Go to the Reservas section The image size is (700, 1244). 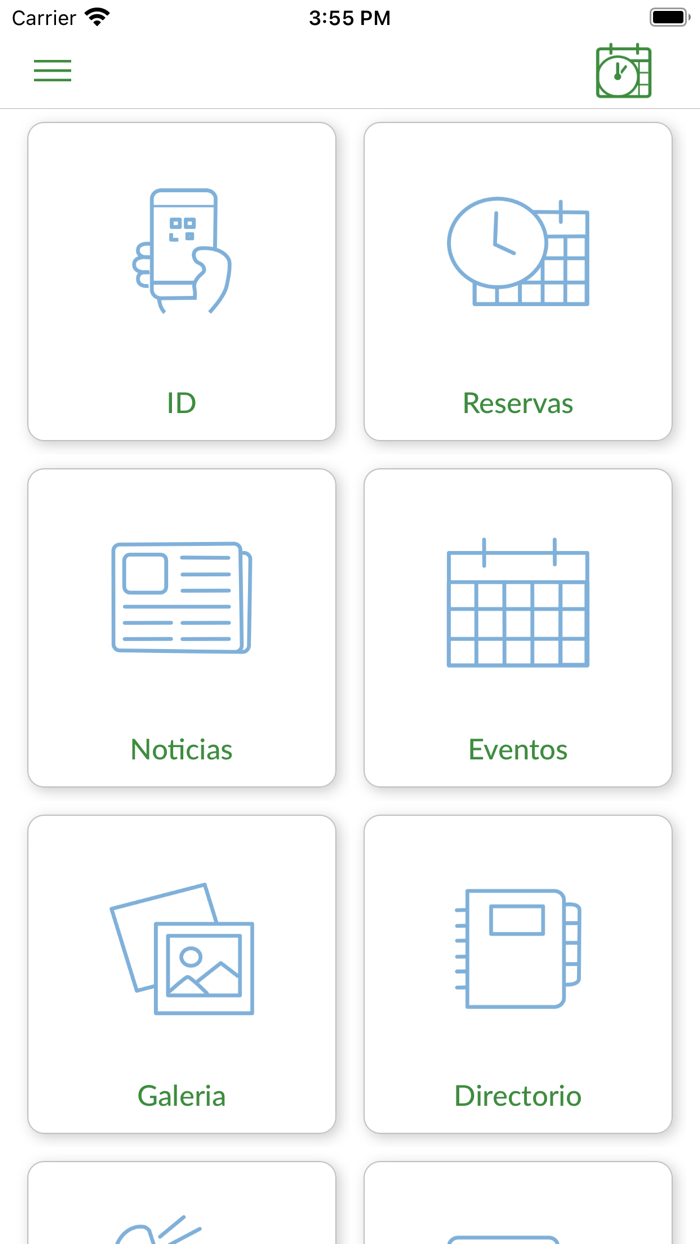[518, 281]
